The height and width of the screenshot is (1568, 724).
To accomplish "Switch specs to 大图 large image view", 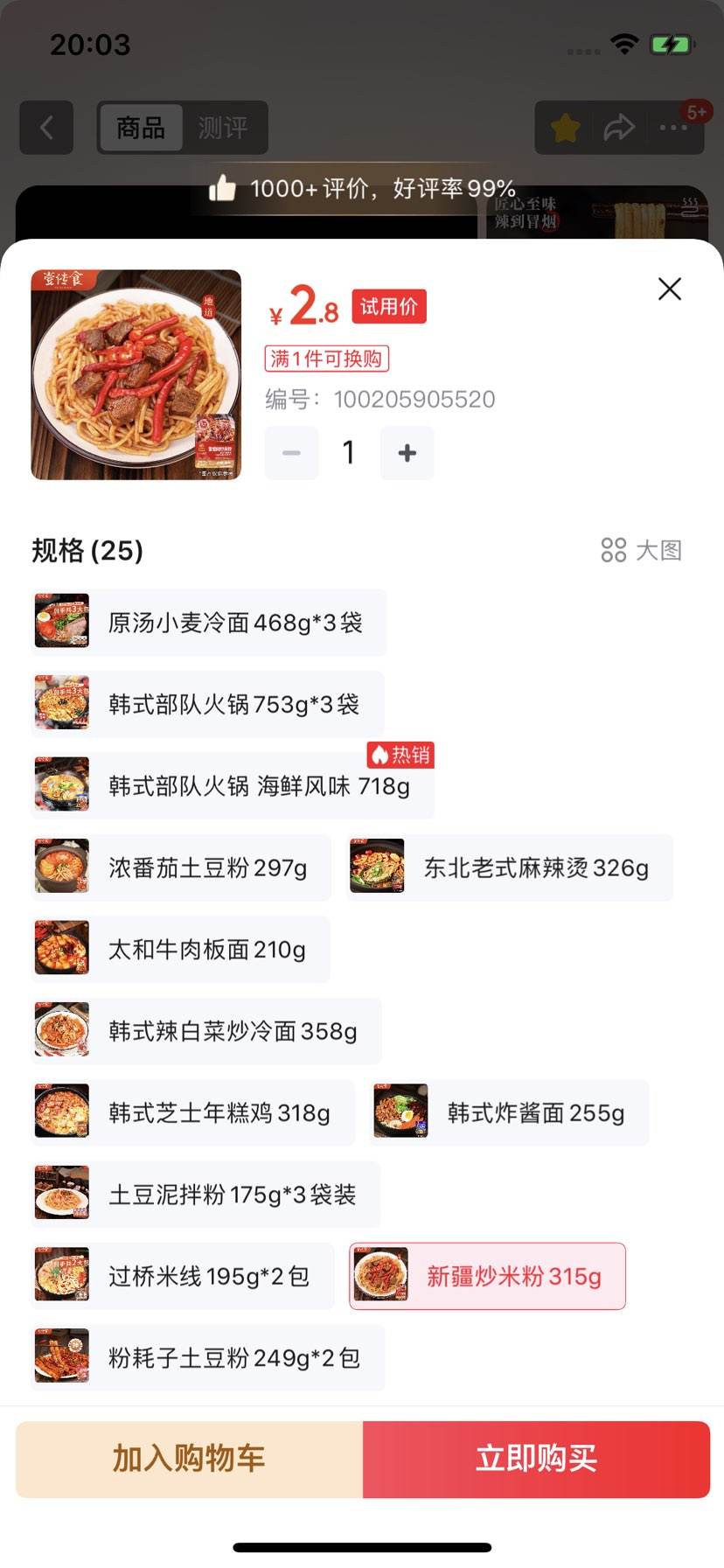I will pos(641,550).
